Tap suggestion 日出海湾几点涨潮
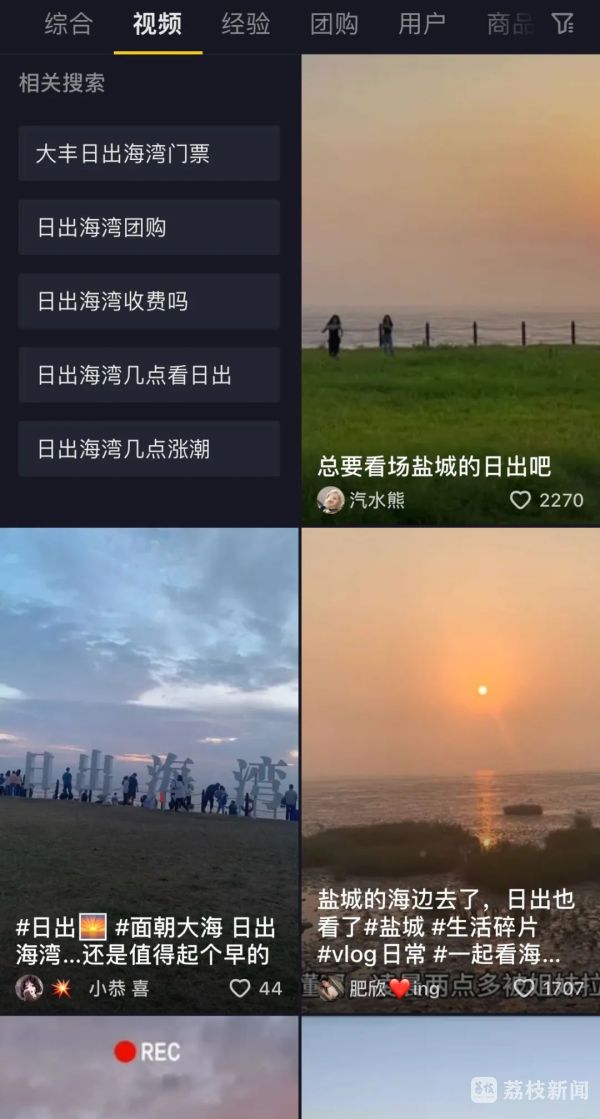 [149, 450]
